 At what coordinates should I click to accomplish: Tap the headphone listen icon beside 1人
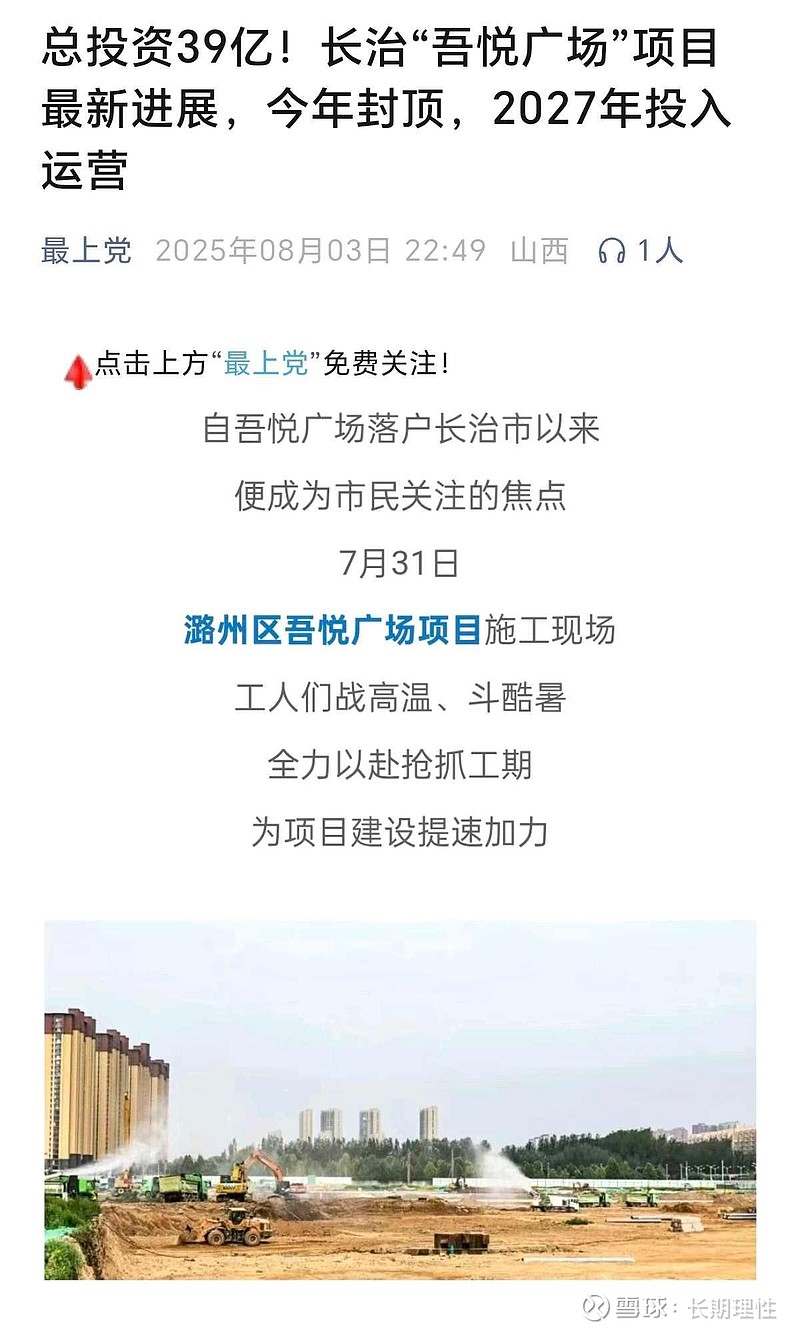611,251
